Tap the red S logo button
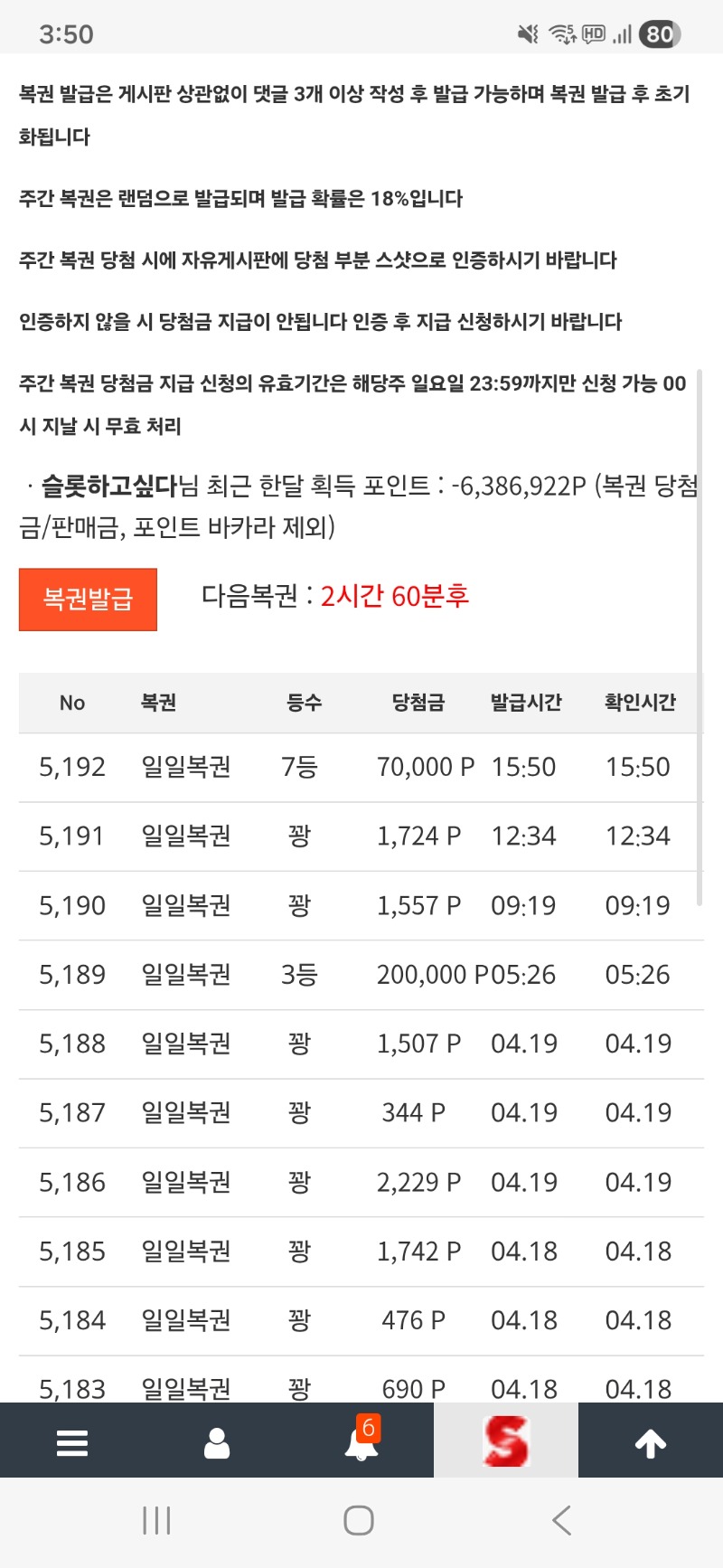Image resolution: width=723 pixels, height=1568 pixels. coord(505,1440)
